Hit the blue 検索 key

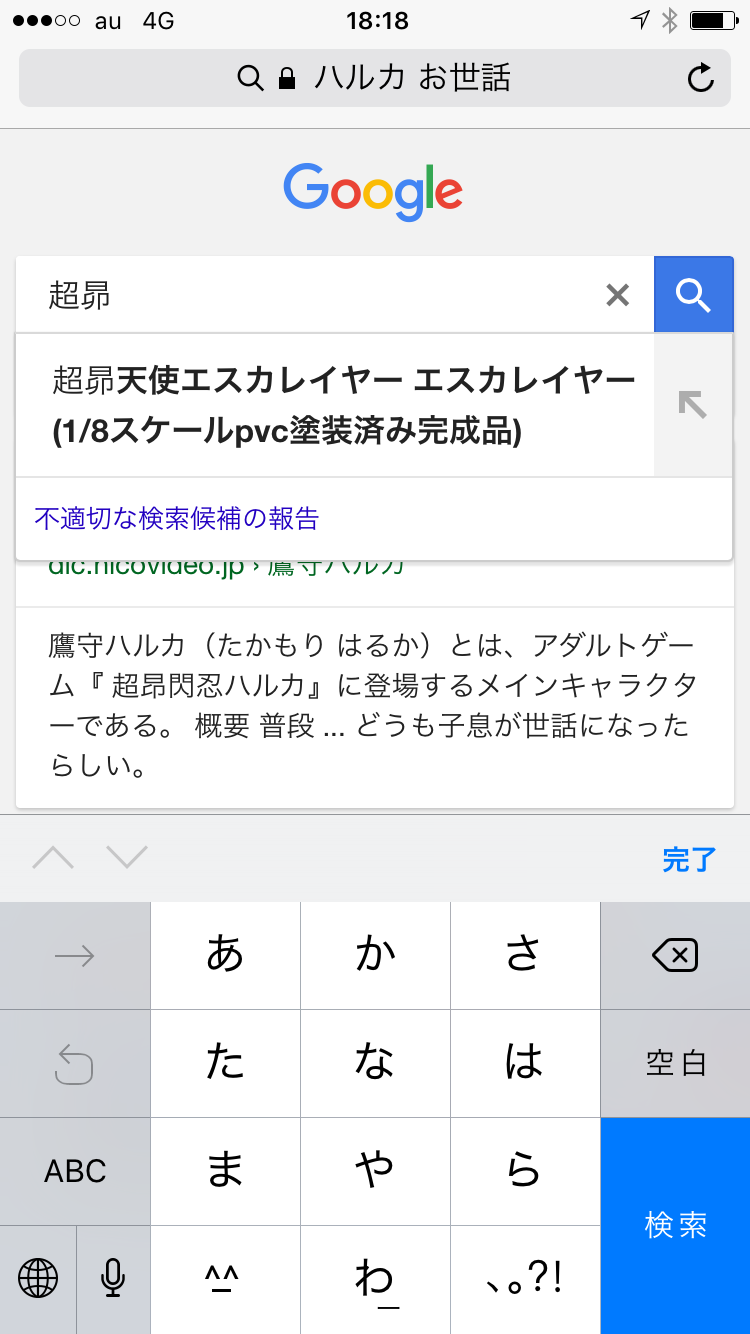pyautogui.click(x=675, y=1225)
